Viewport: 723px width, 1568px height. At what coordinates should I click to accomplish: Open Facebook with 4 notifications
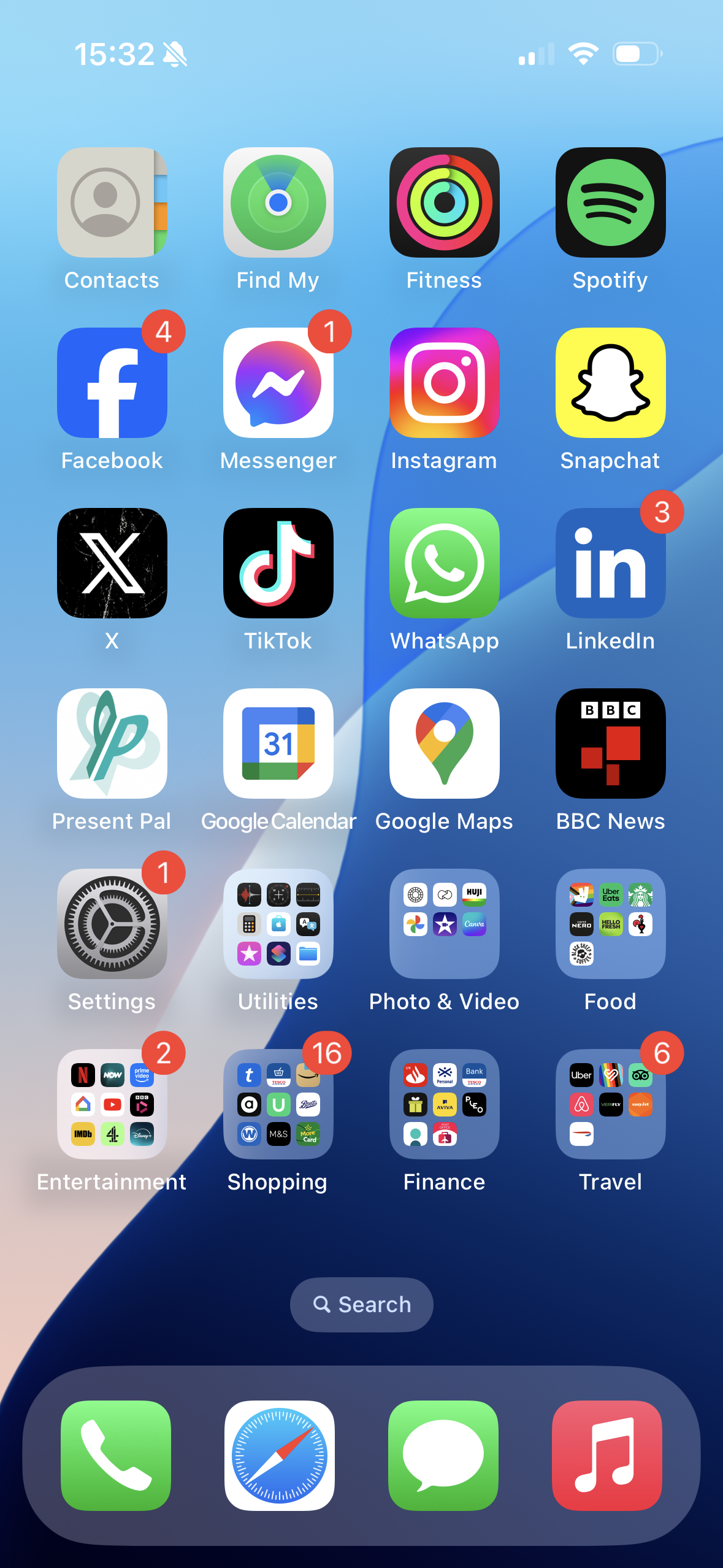pos(112,383)
